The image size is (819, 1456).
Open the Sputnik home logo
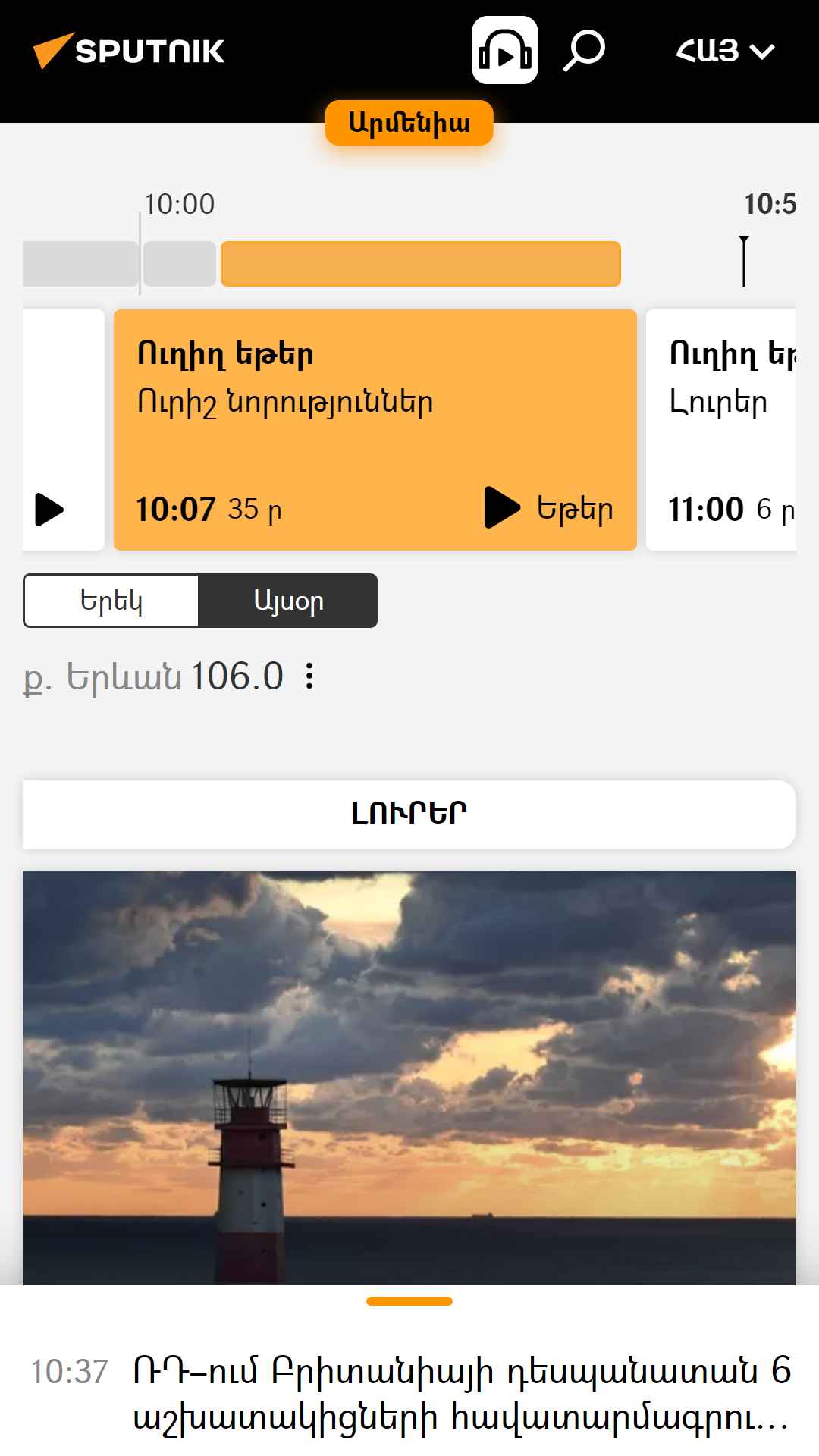(x=129, y=51)
